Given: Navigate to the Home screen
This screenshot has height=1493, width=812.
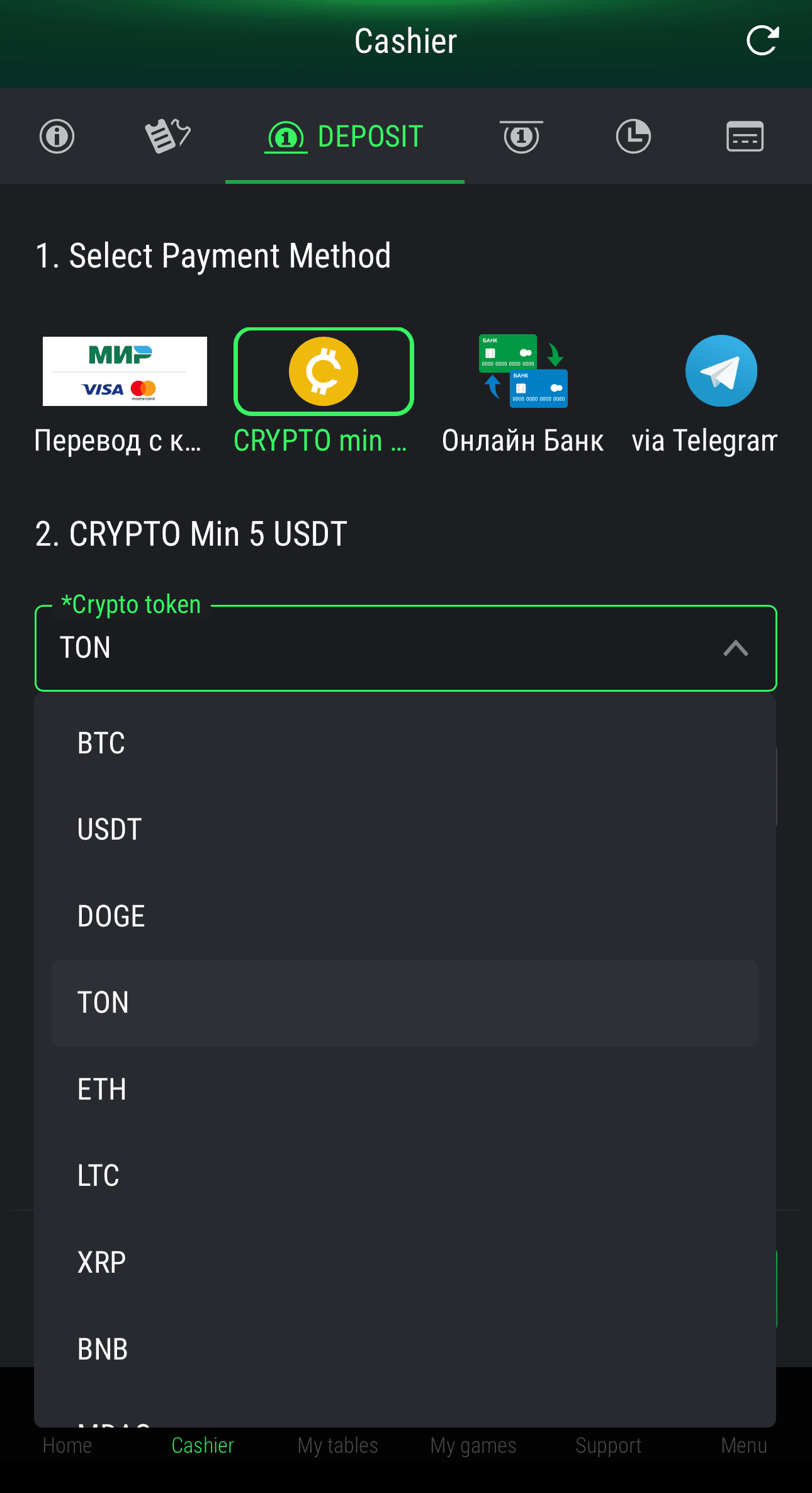Looking at the screenshot, I should 67,1445.
